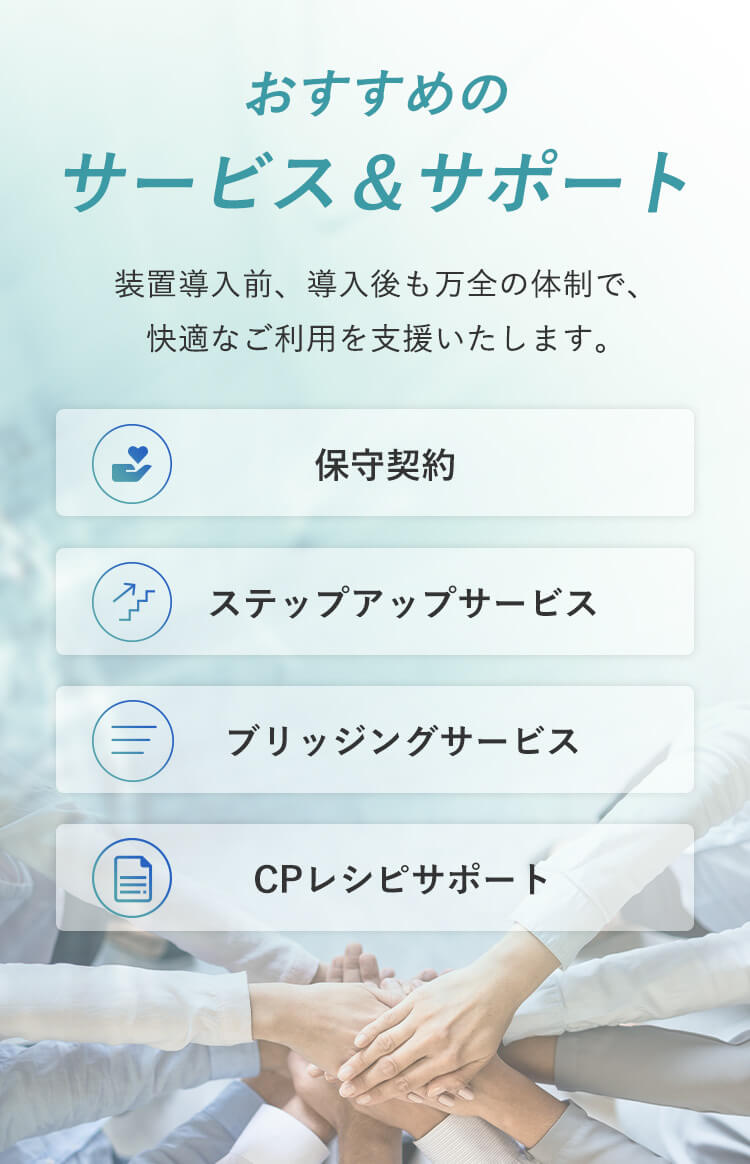This screenshot has height=1164, width=750.
Task: Open the CPレシピサポート card
Action: pos(375,880)
